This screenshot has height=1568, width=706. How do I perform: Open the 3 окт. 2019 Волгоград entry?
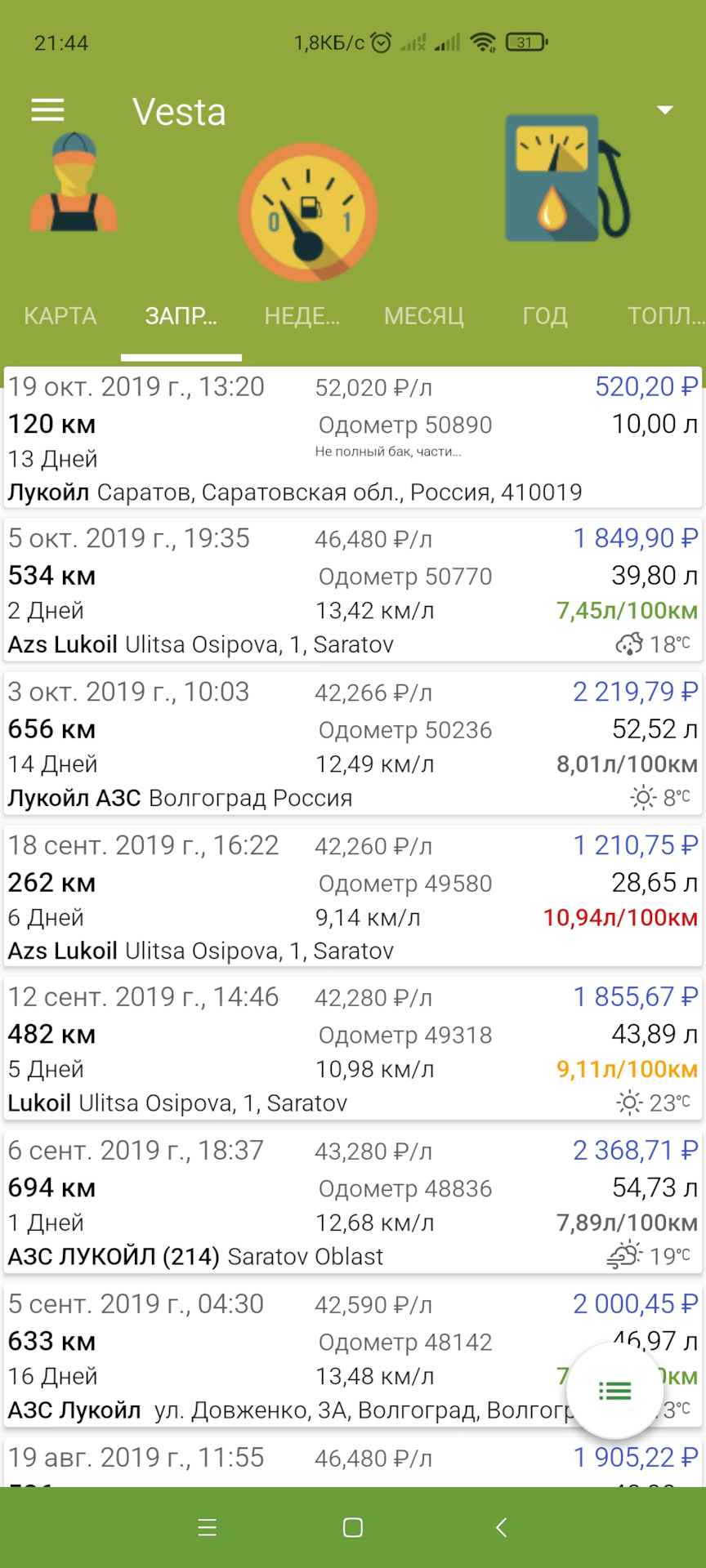(x=353, y=743)
